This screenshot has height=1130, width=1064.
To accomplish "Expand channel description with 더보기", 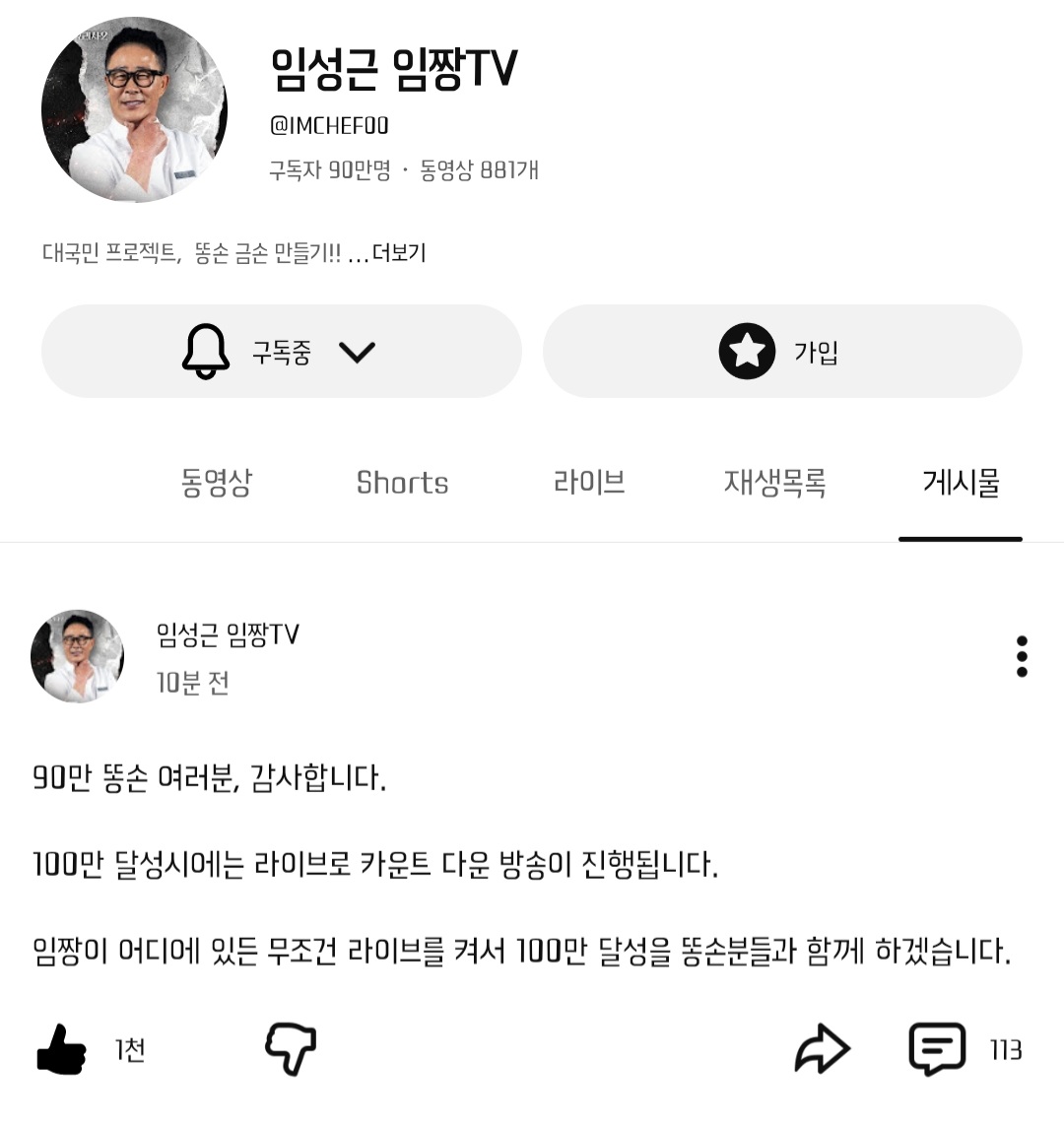I will coord(399,253).
